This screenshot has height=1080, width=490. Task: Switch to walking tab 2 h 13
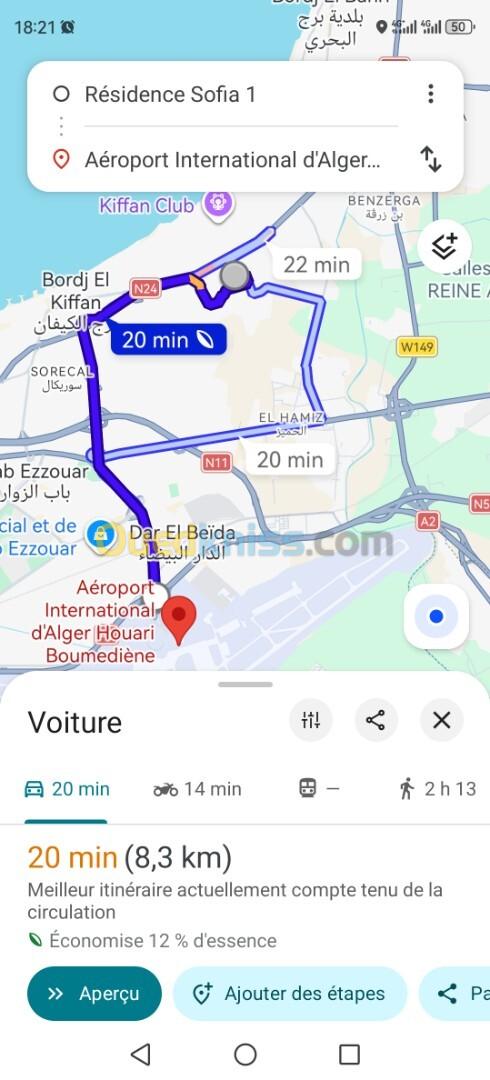point(438,789)
